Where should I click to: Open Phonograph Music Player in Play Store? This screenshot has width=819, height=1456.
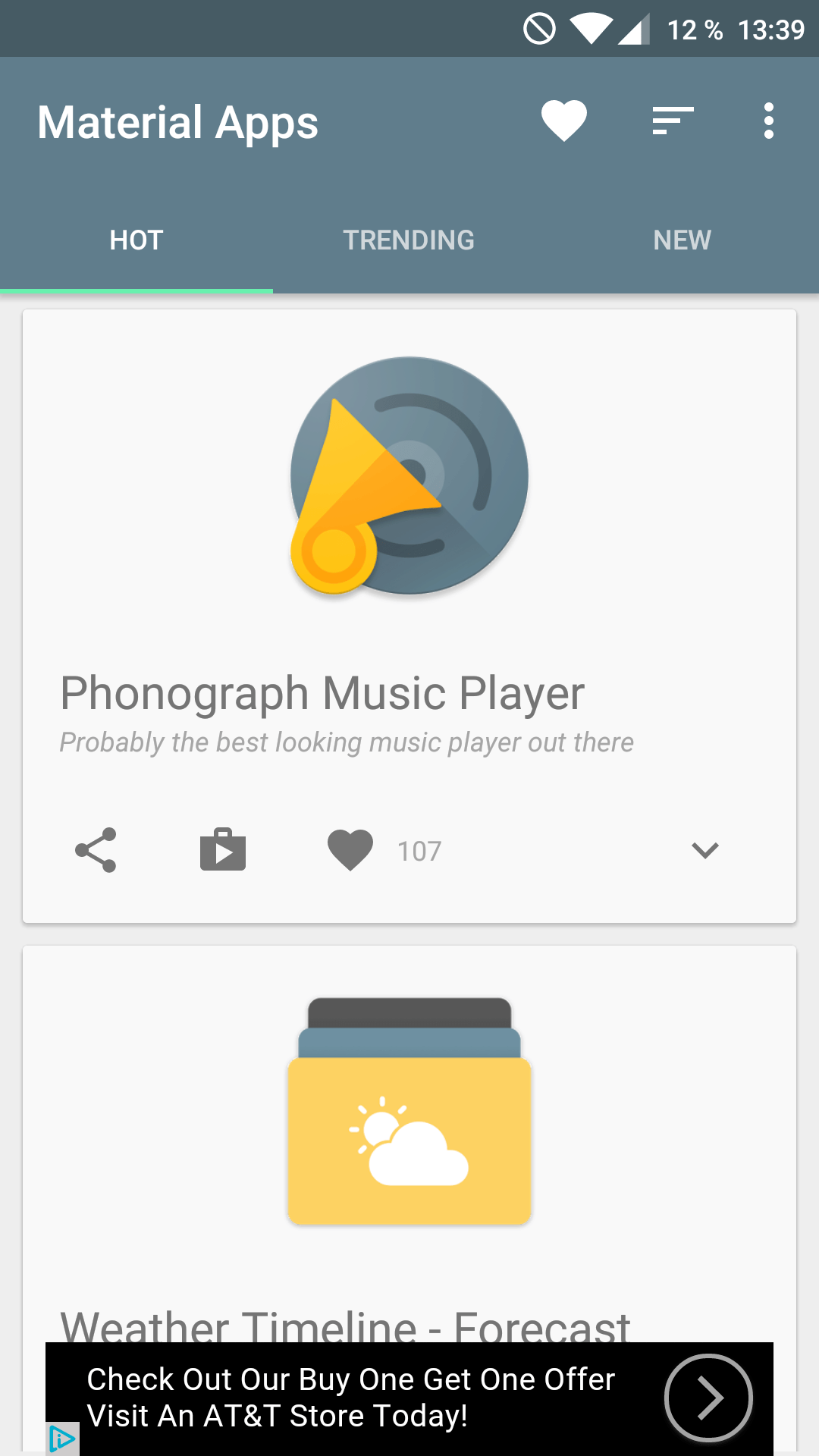pyautogui.click(x=223, y=849)
